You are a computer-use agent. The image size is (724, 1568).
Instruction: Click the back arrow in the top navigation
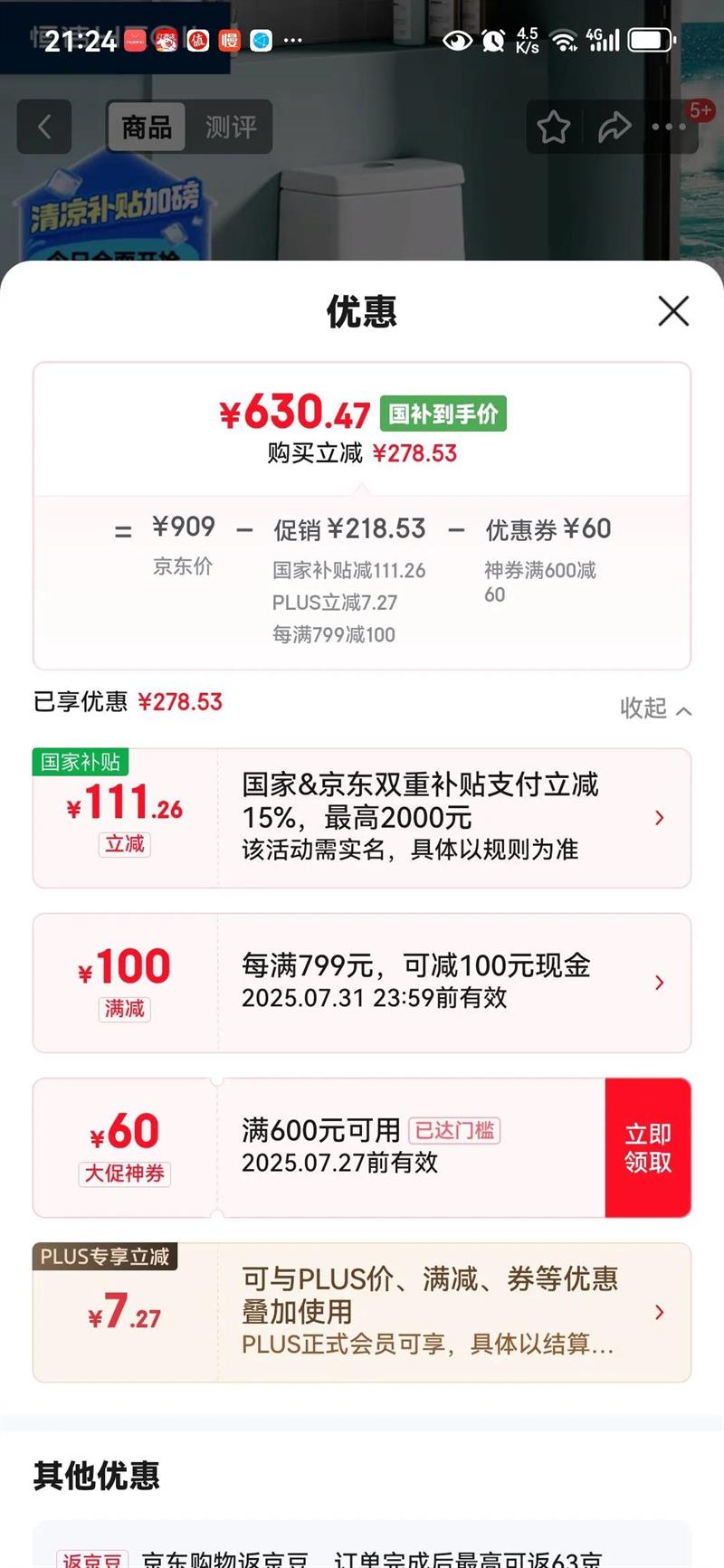pos(44,127)
